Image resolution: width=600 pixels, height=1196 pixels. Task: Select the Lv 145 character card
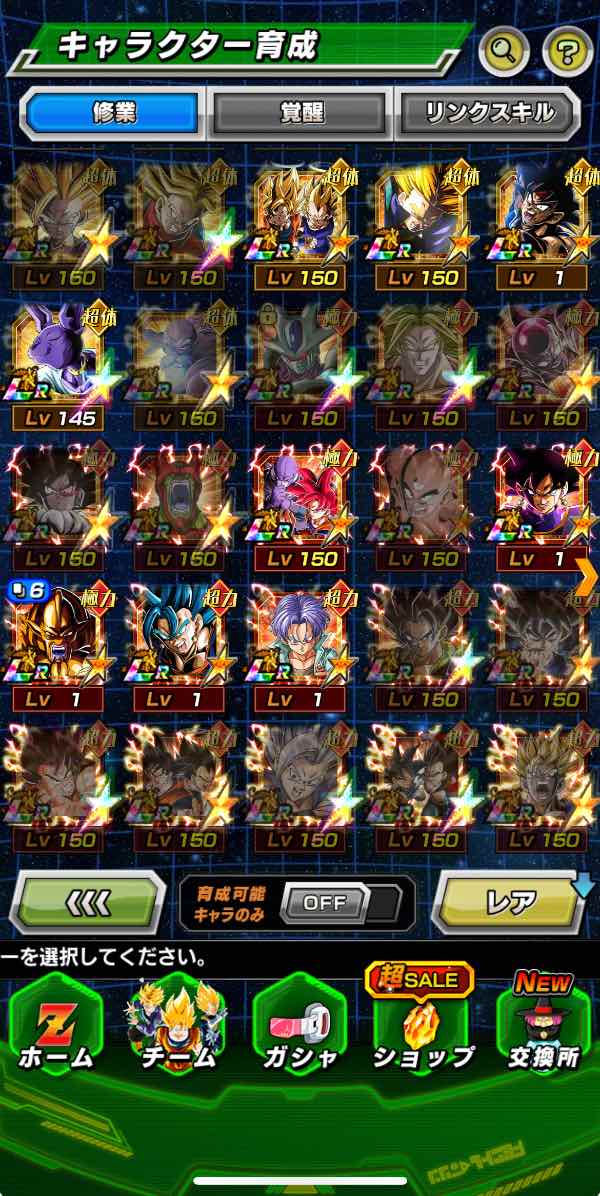point(58,365)
